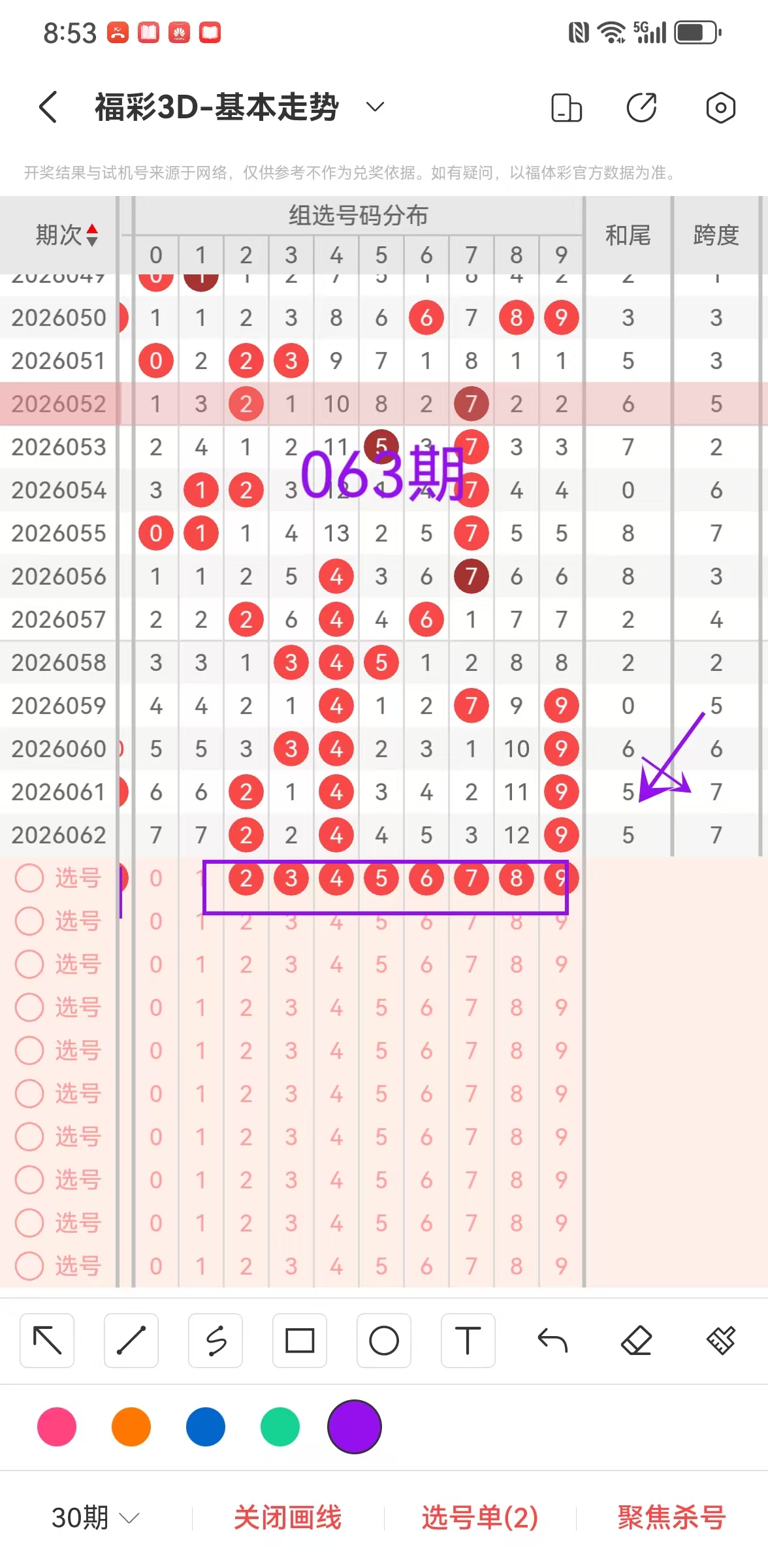Screen dimensions: 768x1568
Task: Clear all drawings with the brush
Action: click(721, 1341)
